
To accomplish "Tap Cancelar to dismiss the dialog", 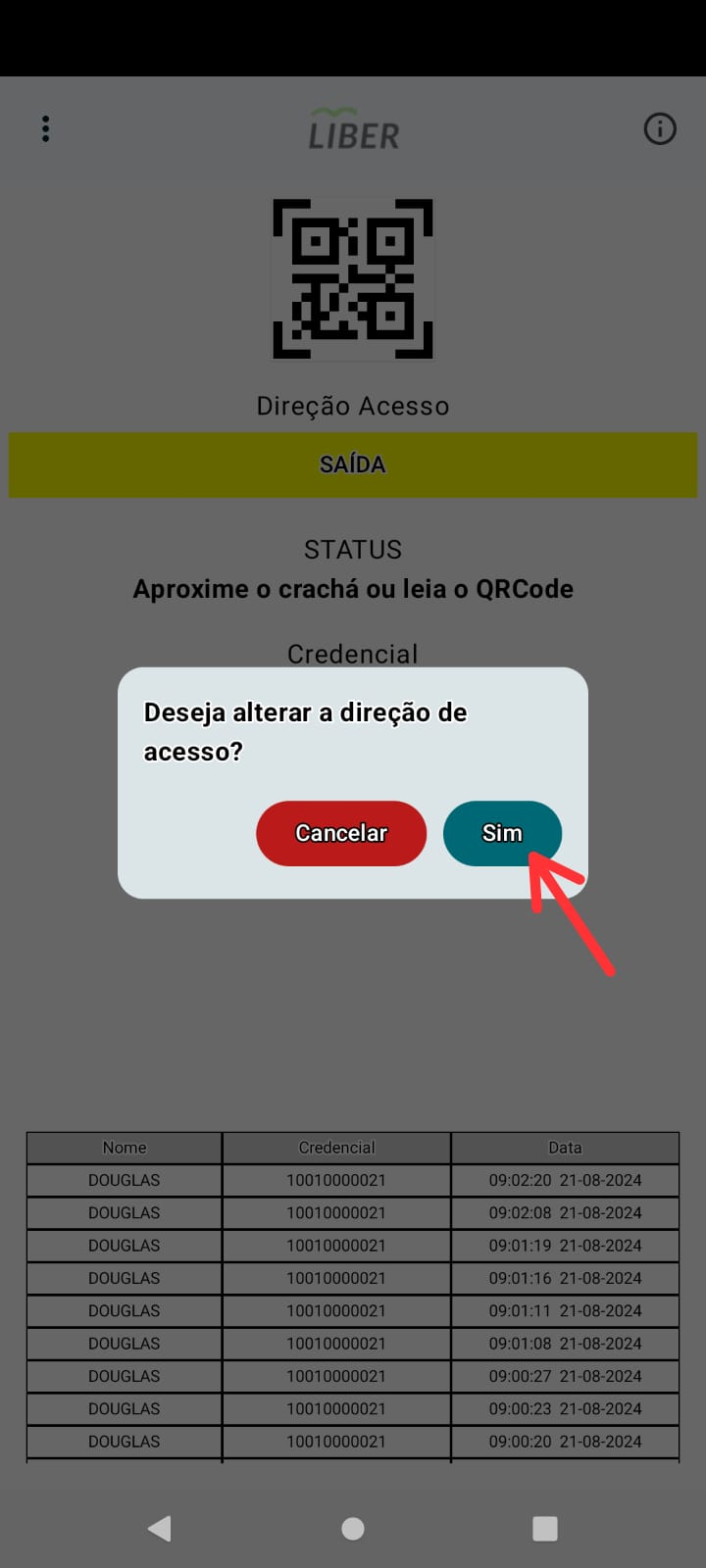I will pos(340,833).
